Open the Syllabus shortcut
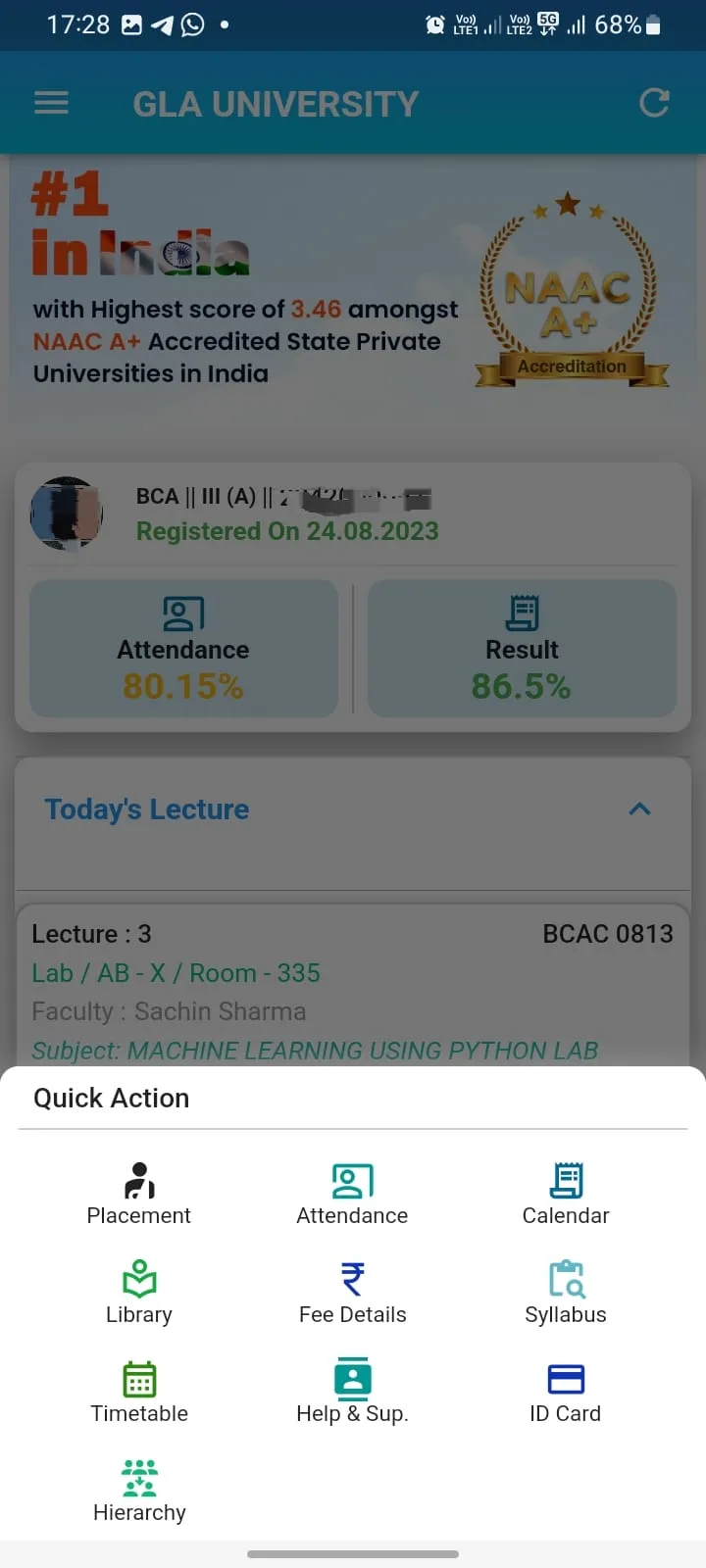Image resolution: width=706 pixels, height=1568 pixels. pyautogui.click(x=566, y=1293)
